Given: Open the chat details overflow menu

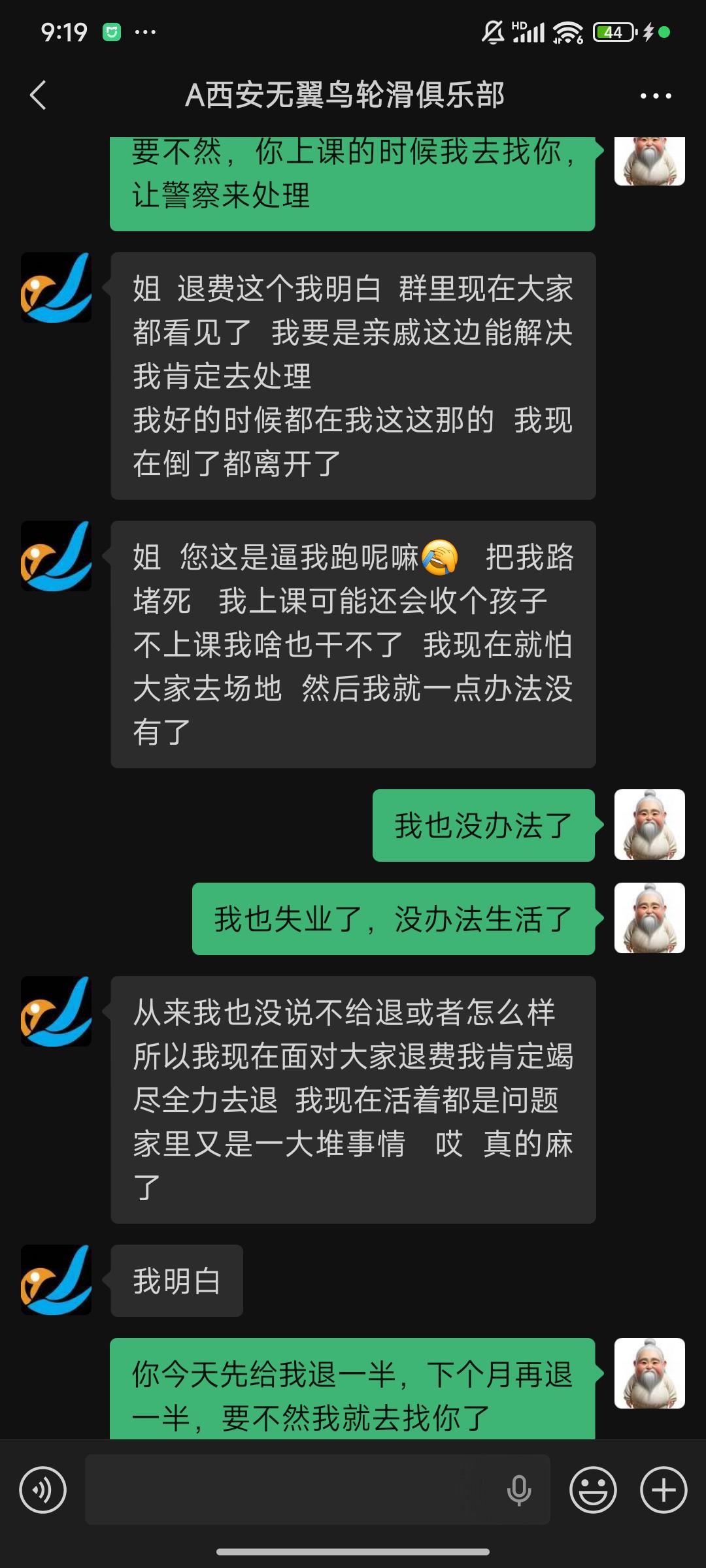Looking at the screenshot, I should point(655,96).
